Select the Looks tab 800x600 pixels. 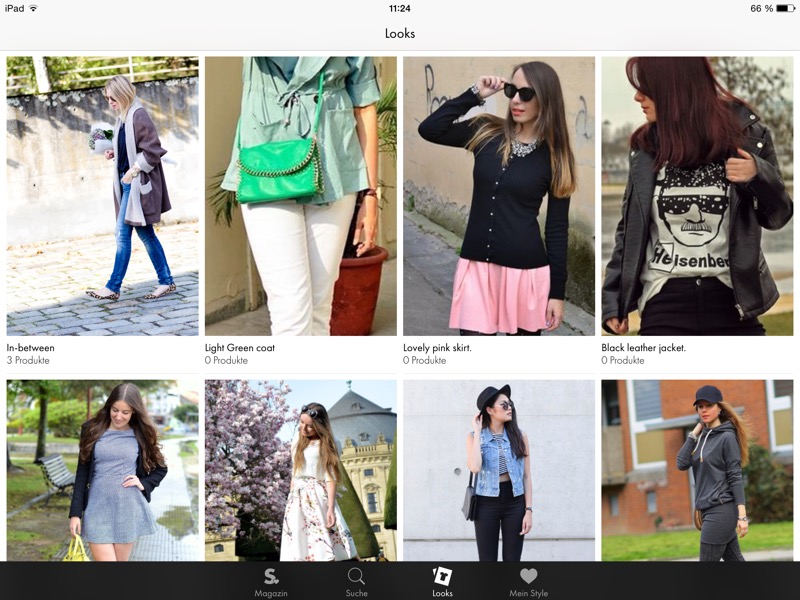pos(442,581)
